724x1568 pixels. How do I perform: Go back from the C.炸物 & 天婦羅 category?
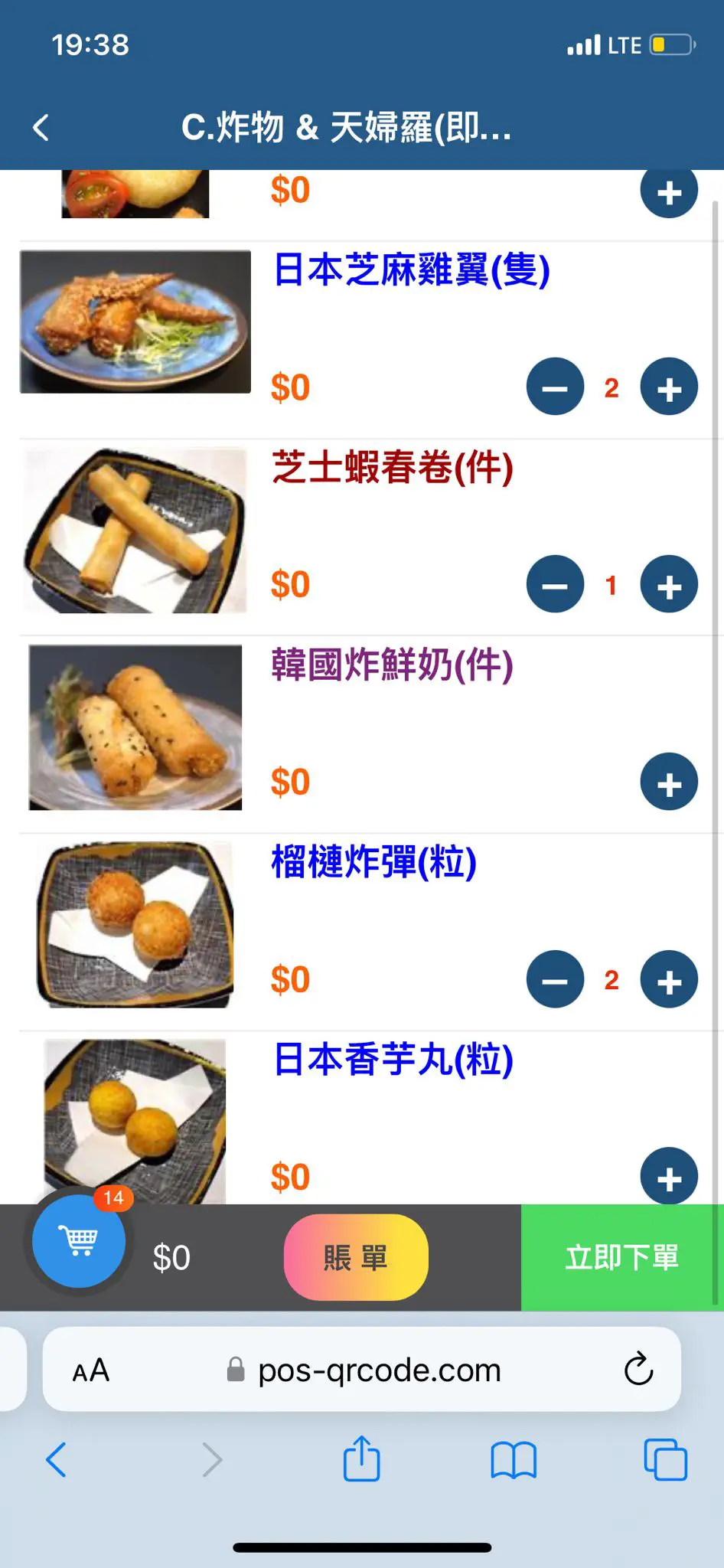pyautogui.click(x=41, y=128)
